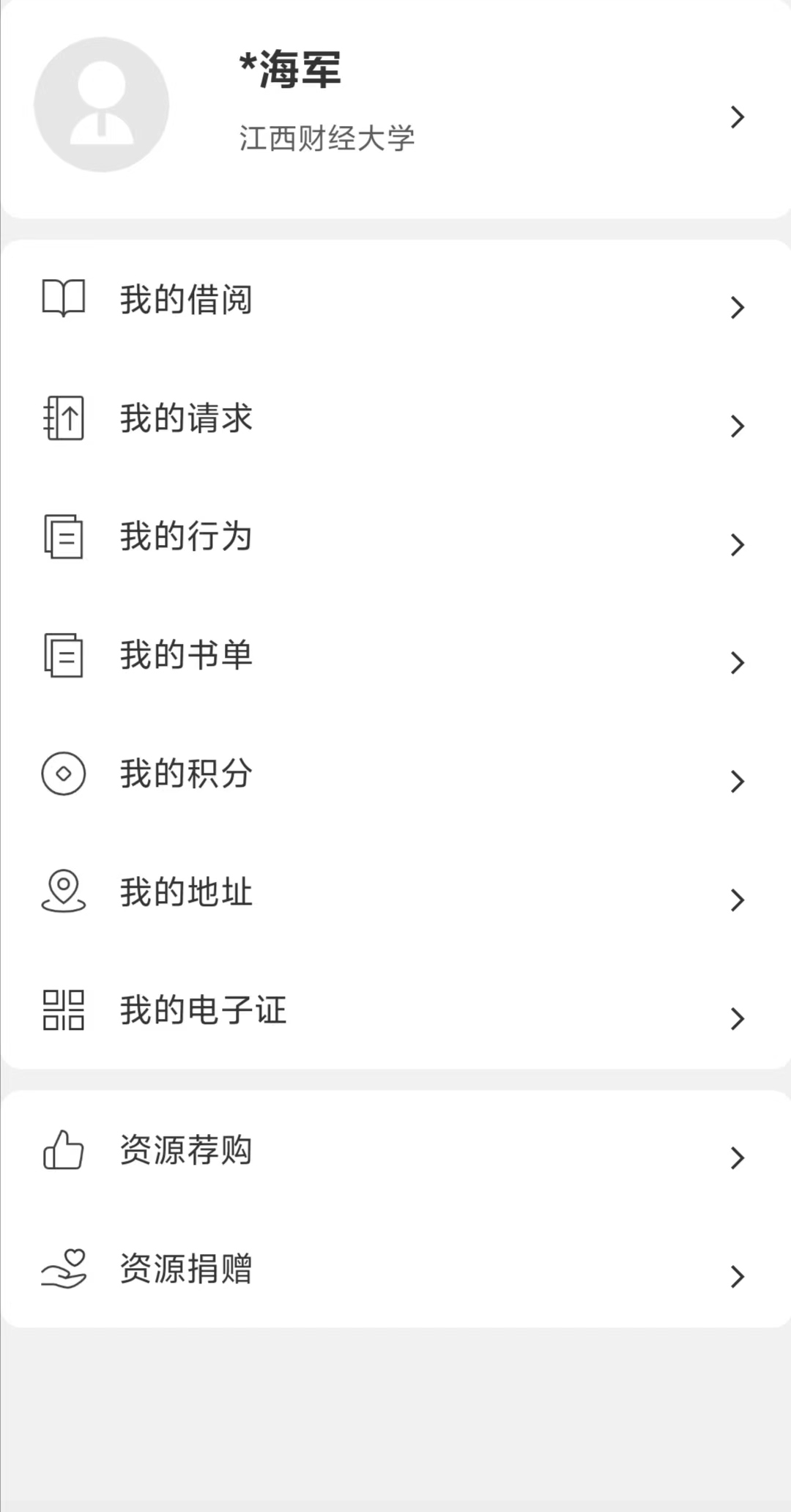Viewport: 791px width, 1512px height.
Task: Open 我的书单 list
Action: (395, 656)
